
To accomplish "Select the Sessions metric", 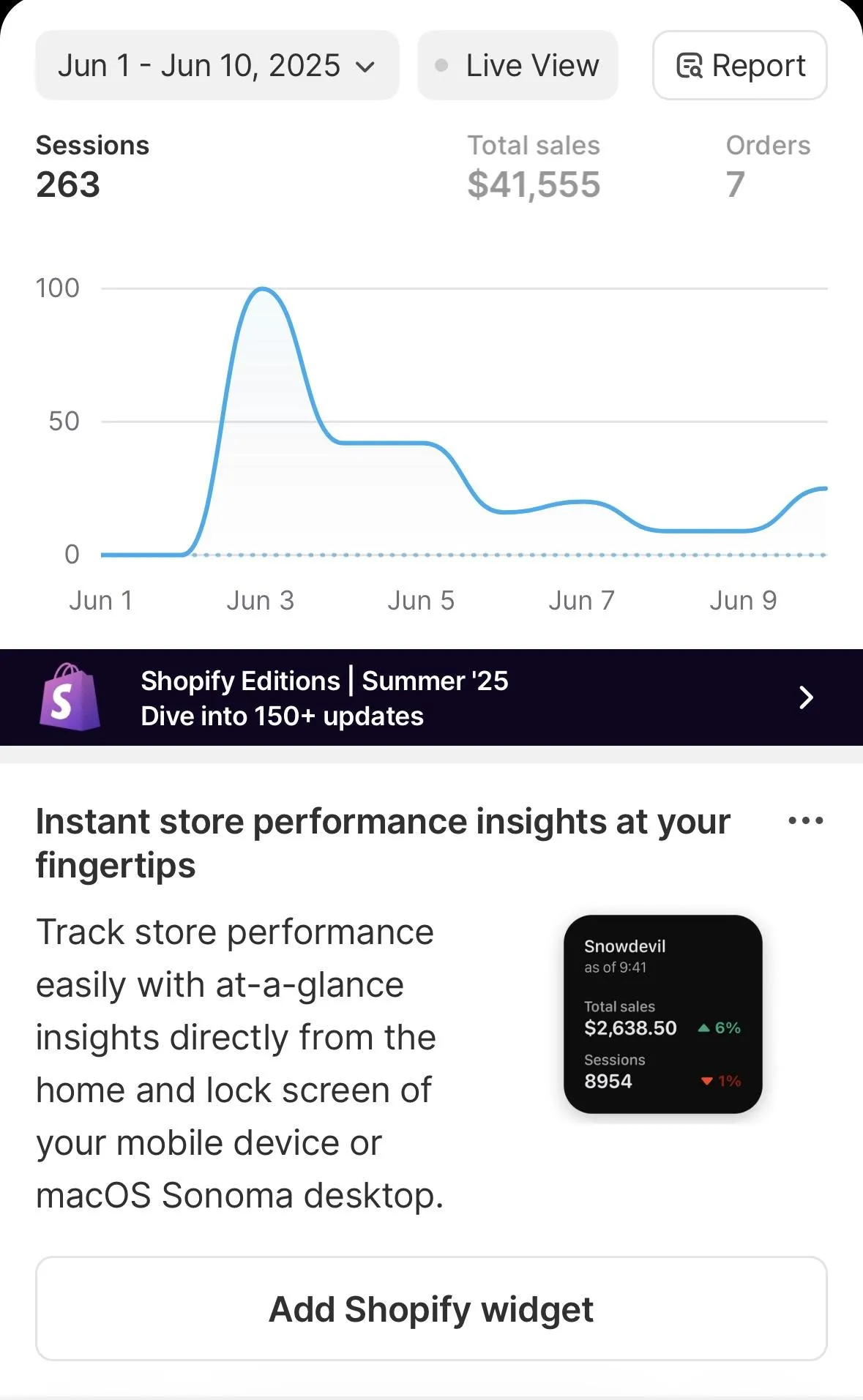I will coord(93,167).
